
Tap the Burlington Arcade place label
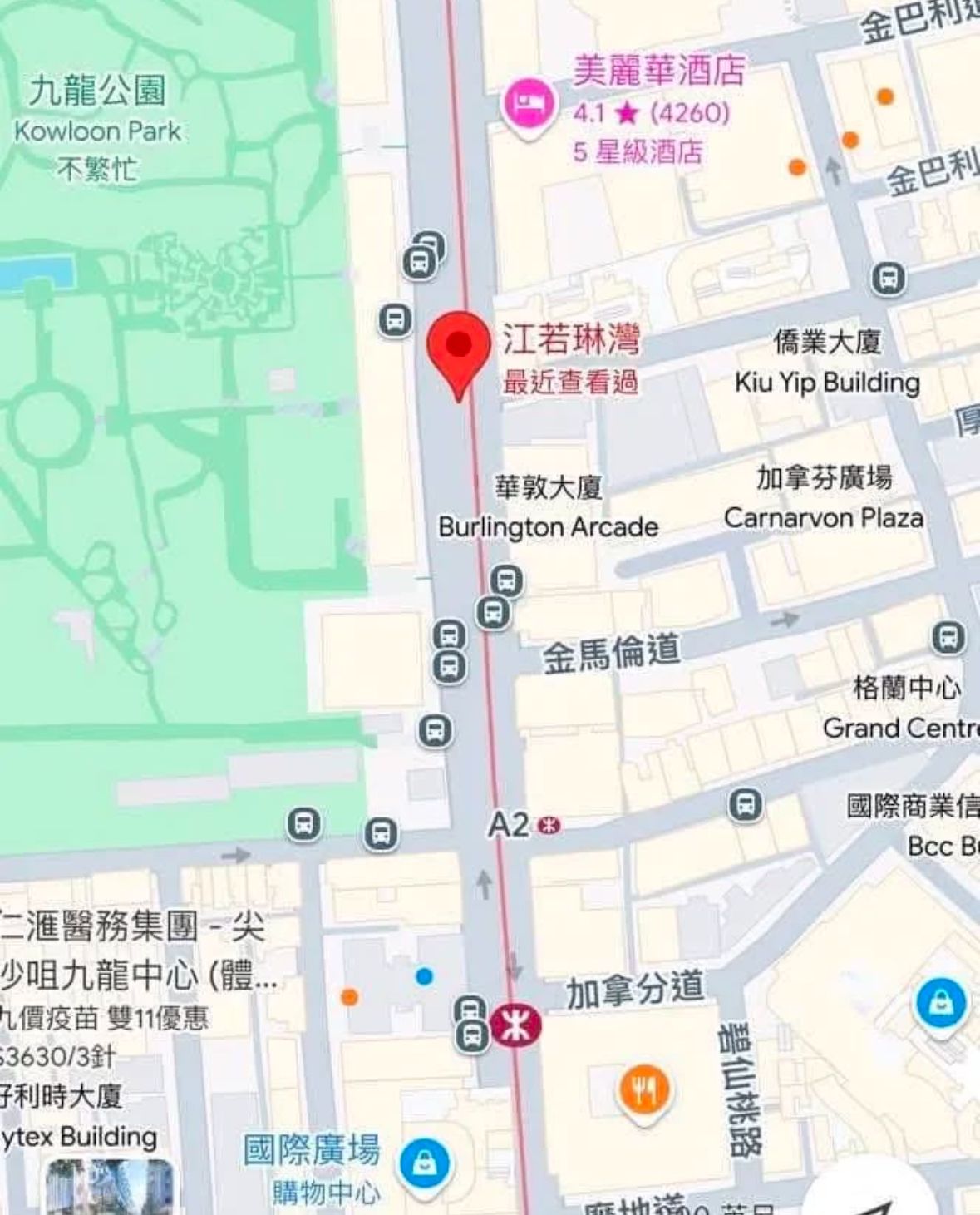[x=549, y=526]
